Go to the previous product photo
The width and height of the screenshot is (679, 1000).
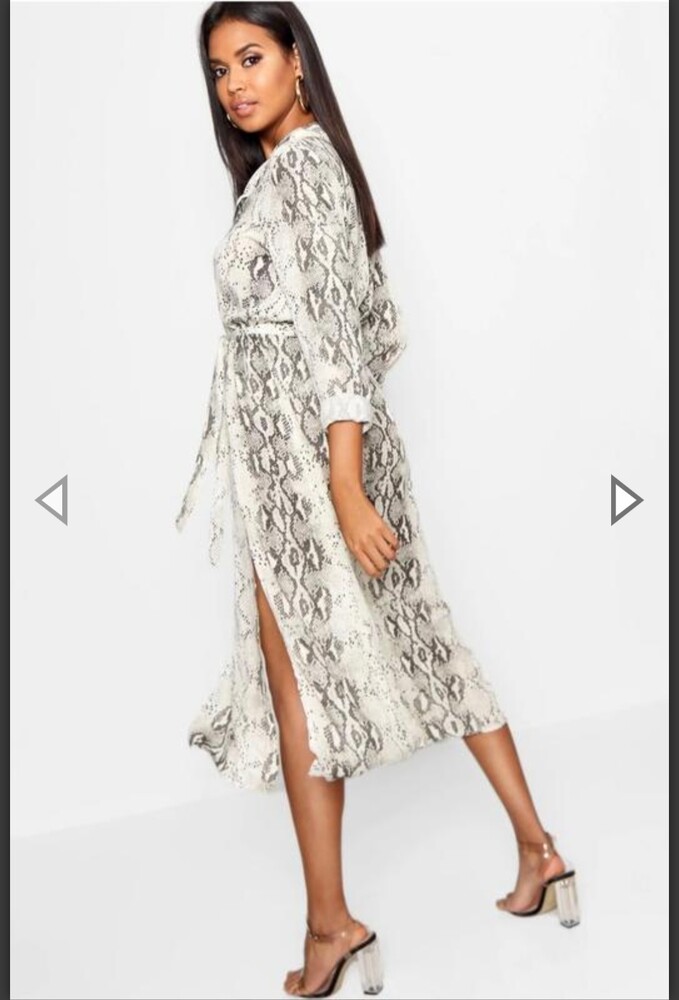tap(52, 500)
